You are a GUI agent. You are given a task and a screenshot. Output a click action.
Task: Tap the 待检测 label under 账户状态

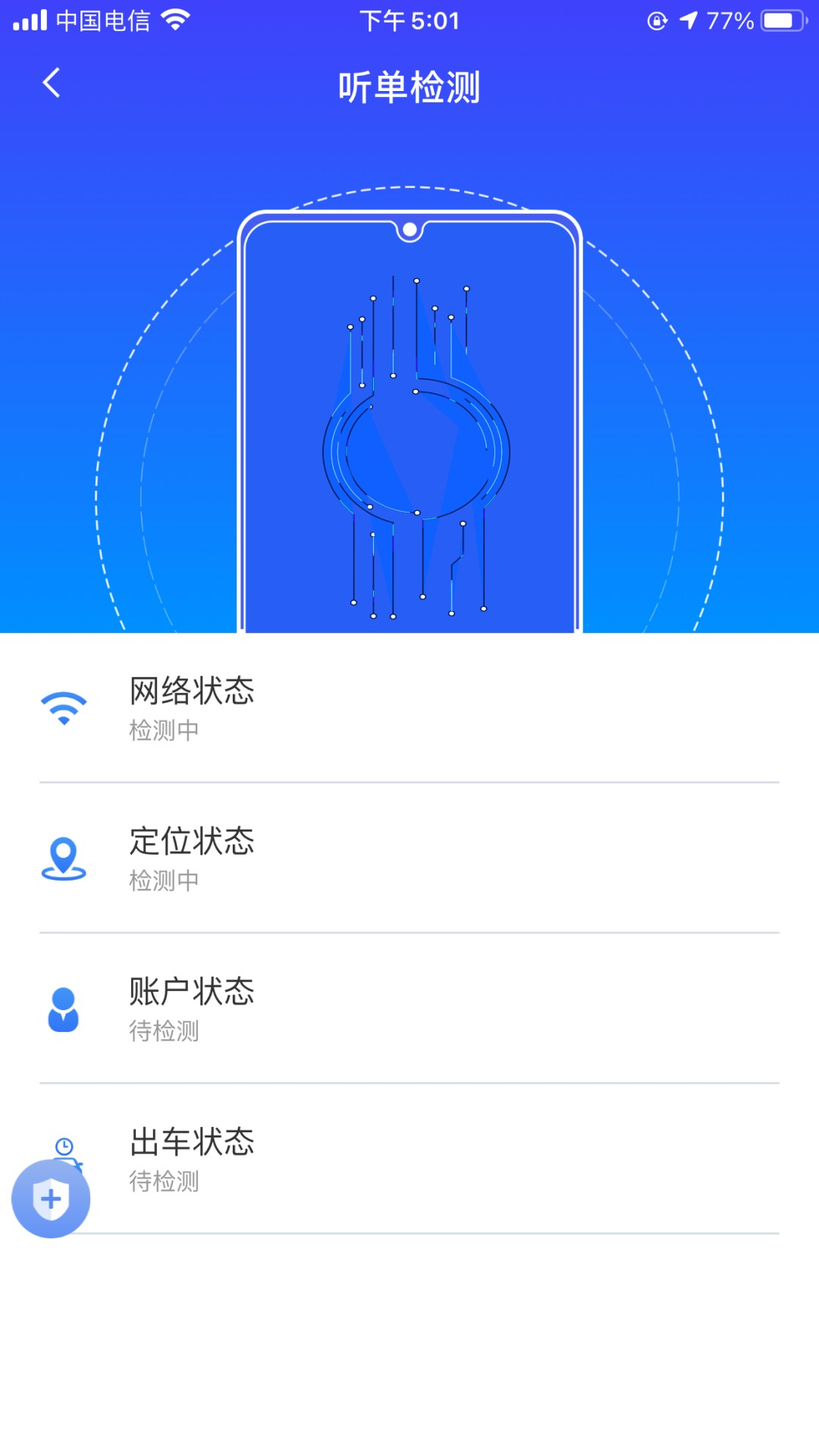click(x=163, y=1031)
